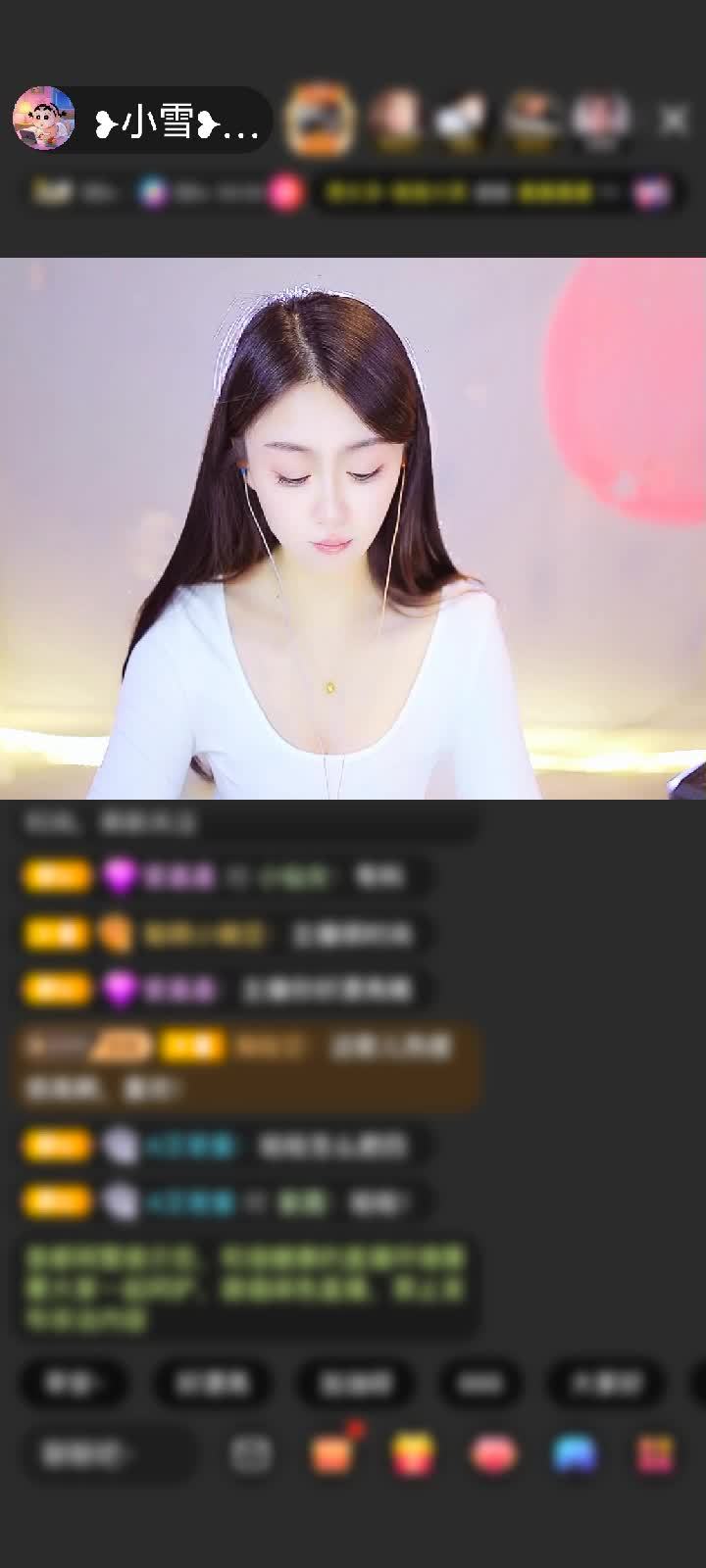Open the red gift box icon
Screen dimensions: 706x1568
pyautogui.click(x=333, y=1452)
